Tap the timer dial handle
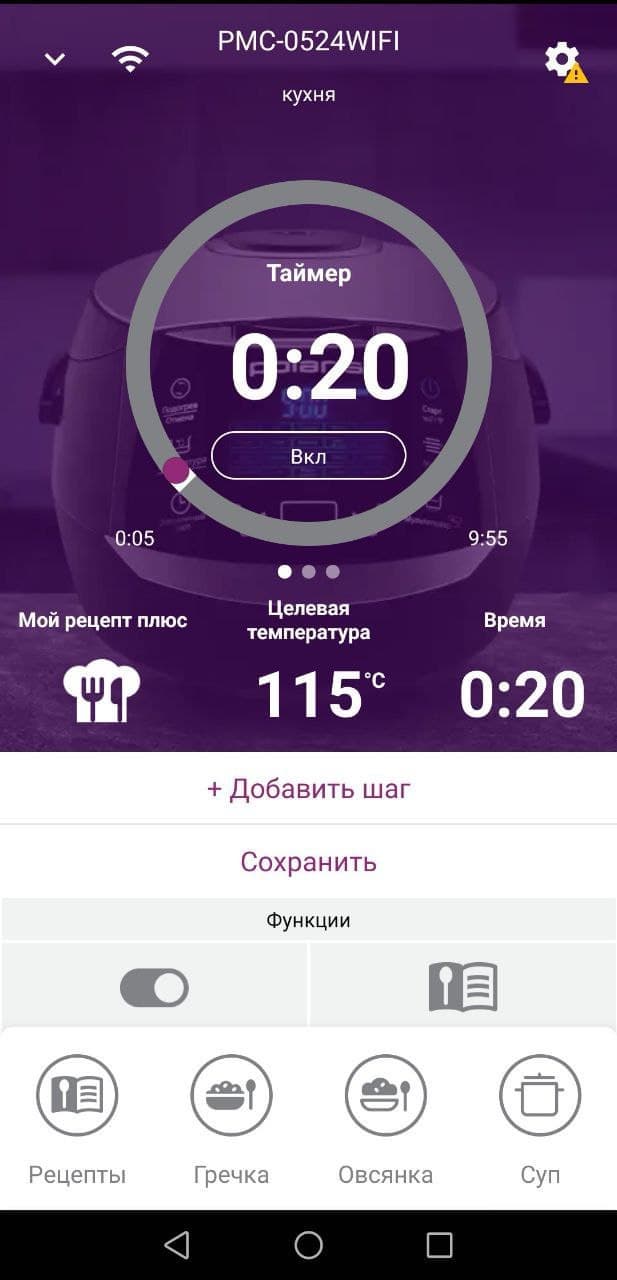617x1280 pixels. pos(176,469)
